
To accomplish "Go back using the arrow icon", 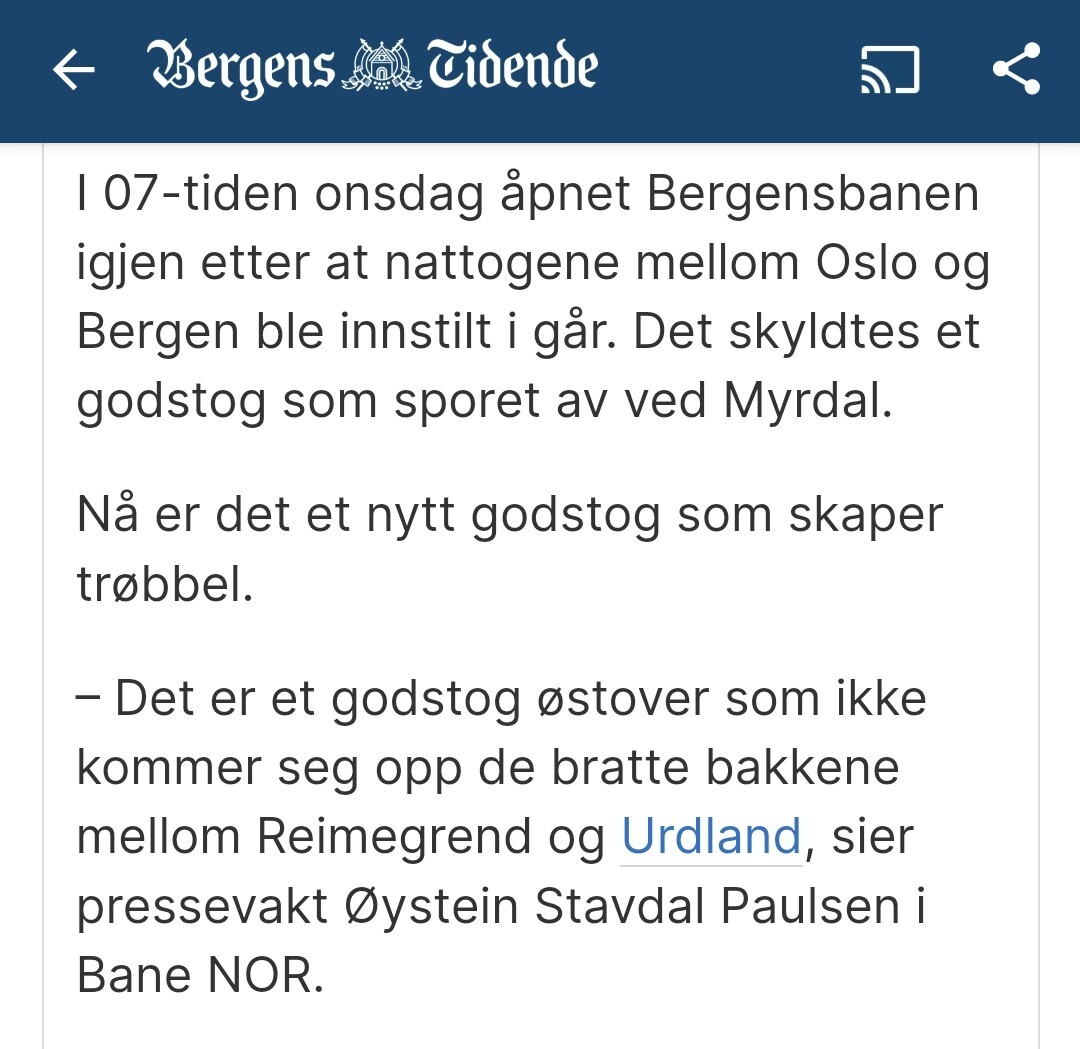I will click(73, 70).
